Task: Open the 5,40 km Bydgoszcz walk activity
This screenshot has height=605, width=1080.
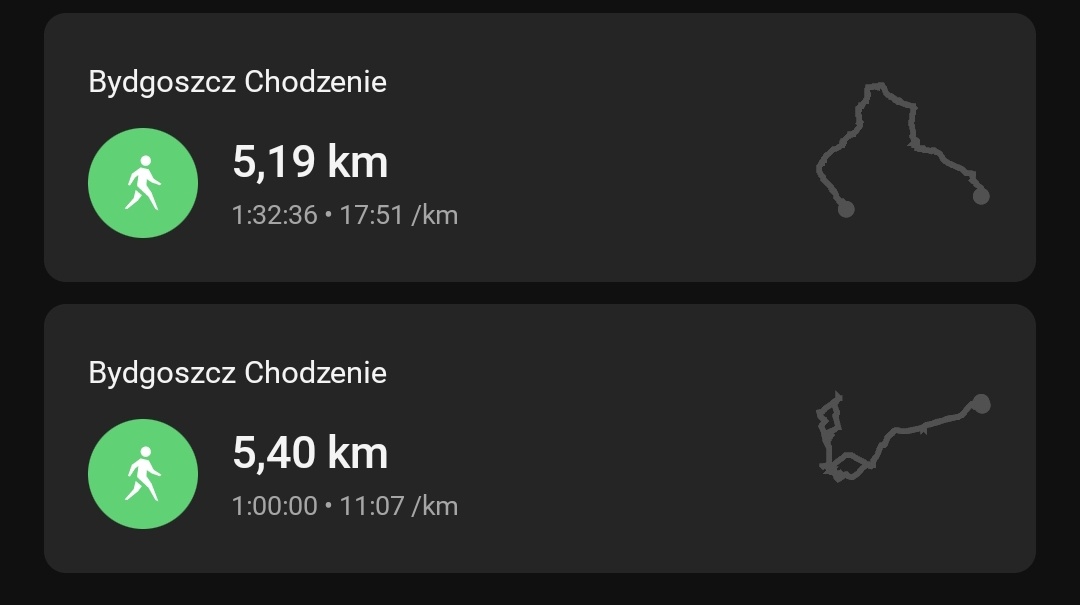Action: pos(540,438)
